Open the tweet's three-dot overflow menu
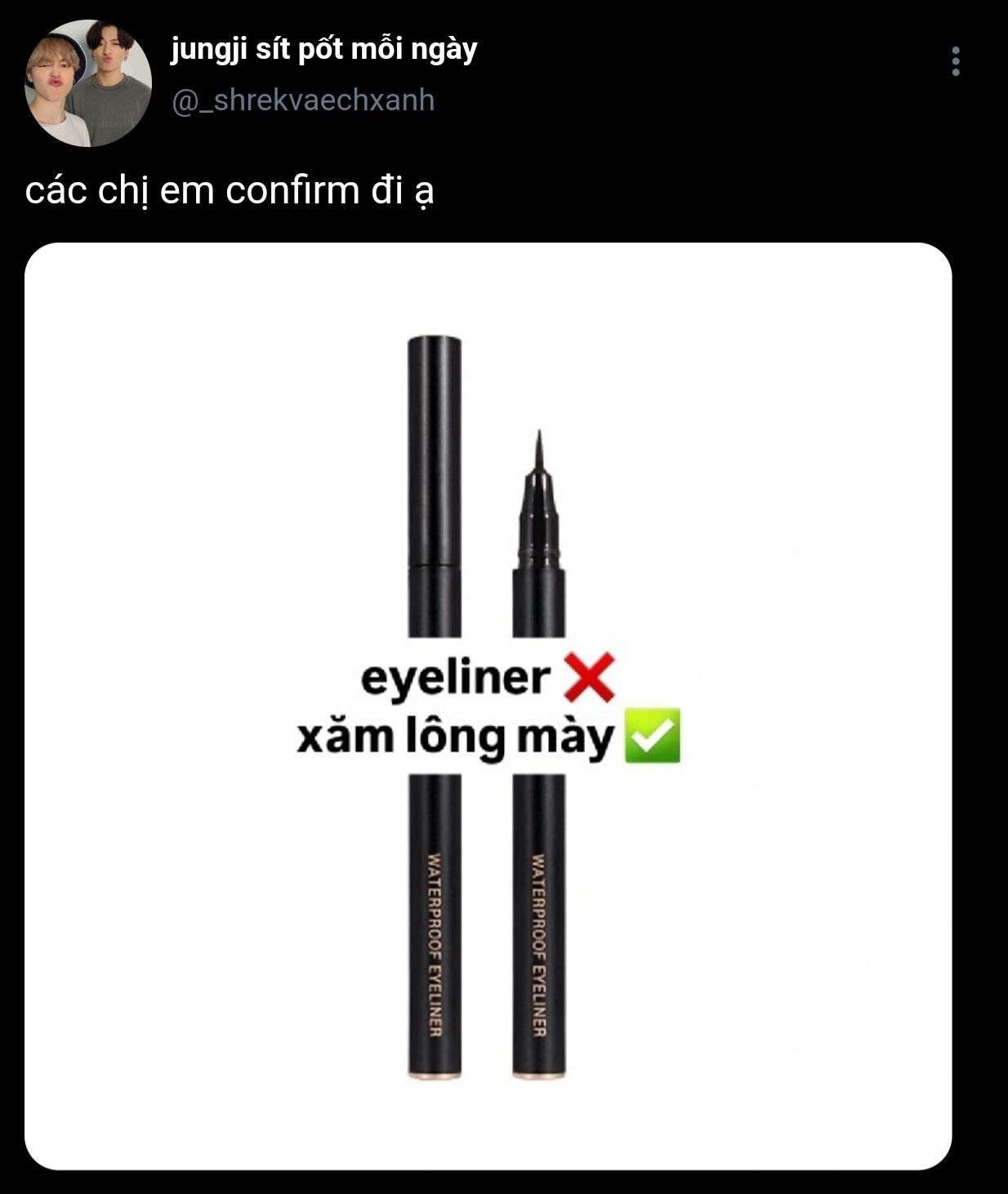This screenshot has width=1008, height=1194. click(x=956, y=61)
